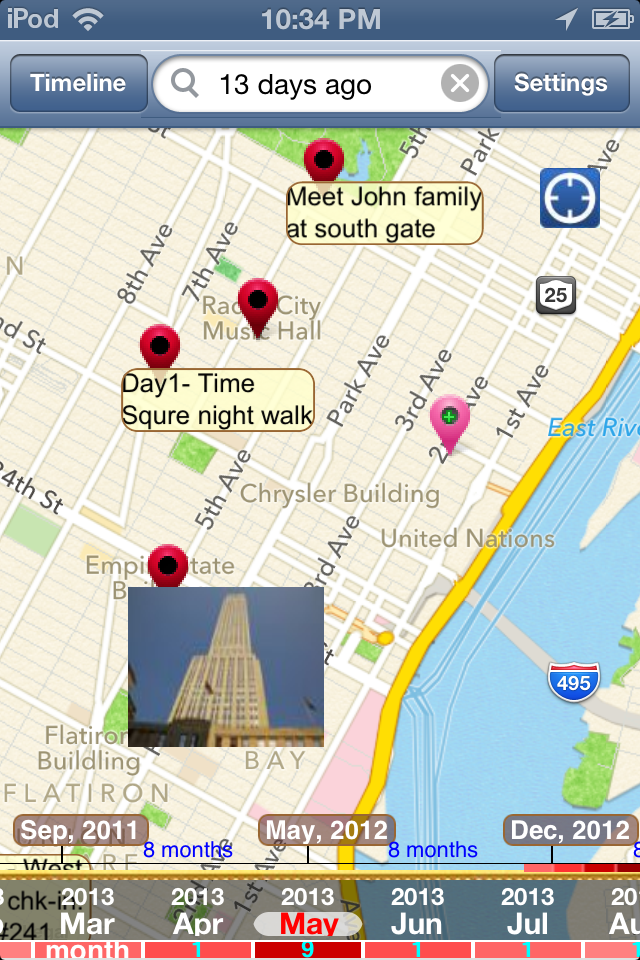Image resolution: width=640 pixels, height=960 pixels.
Task: Open the Timeline view
Action: pyautogui.click(x=78, y=84)
